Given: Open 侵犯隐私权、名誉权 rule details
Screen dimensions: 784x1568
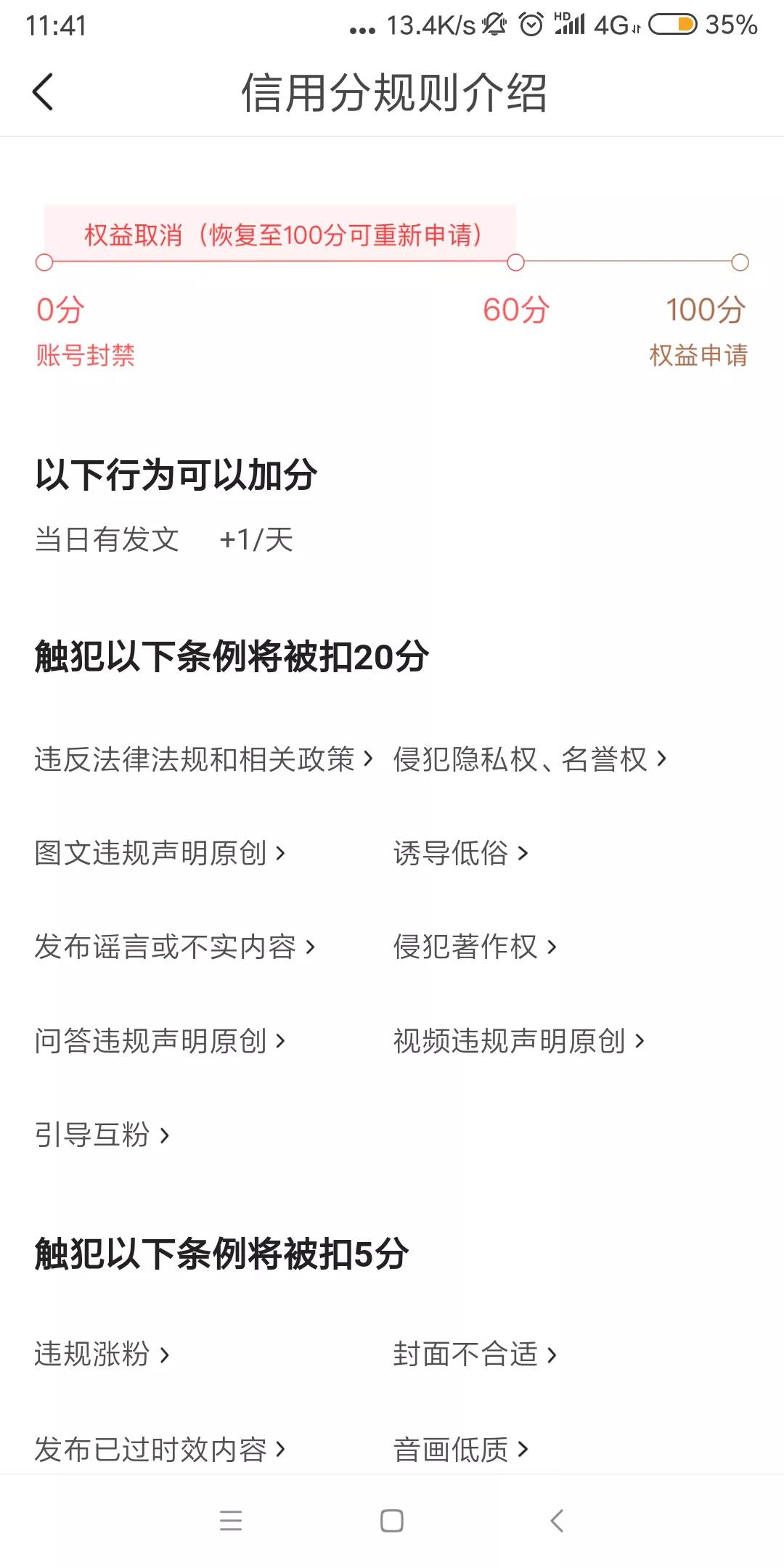Looking at the screenshot, I should pyautogui.click(x=529, y=759).
